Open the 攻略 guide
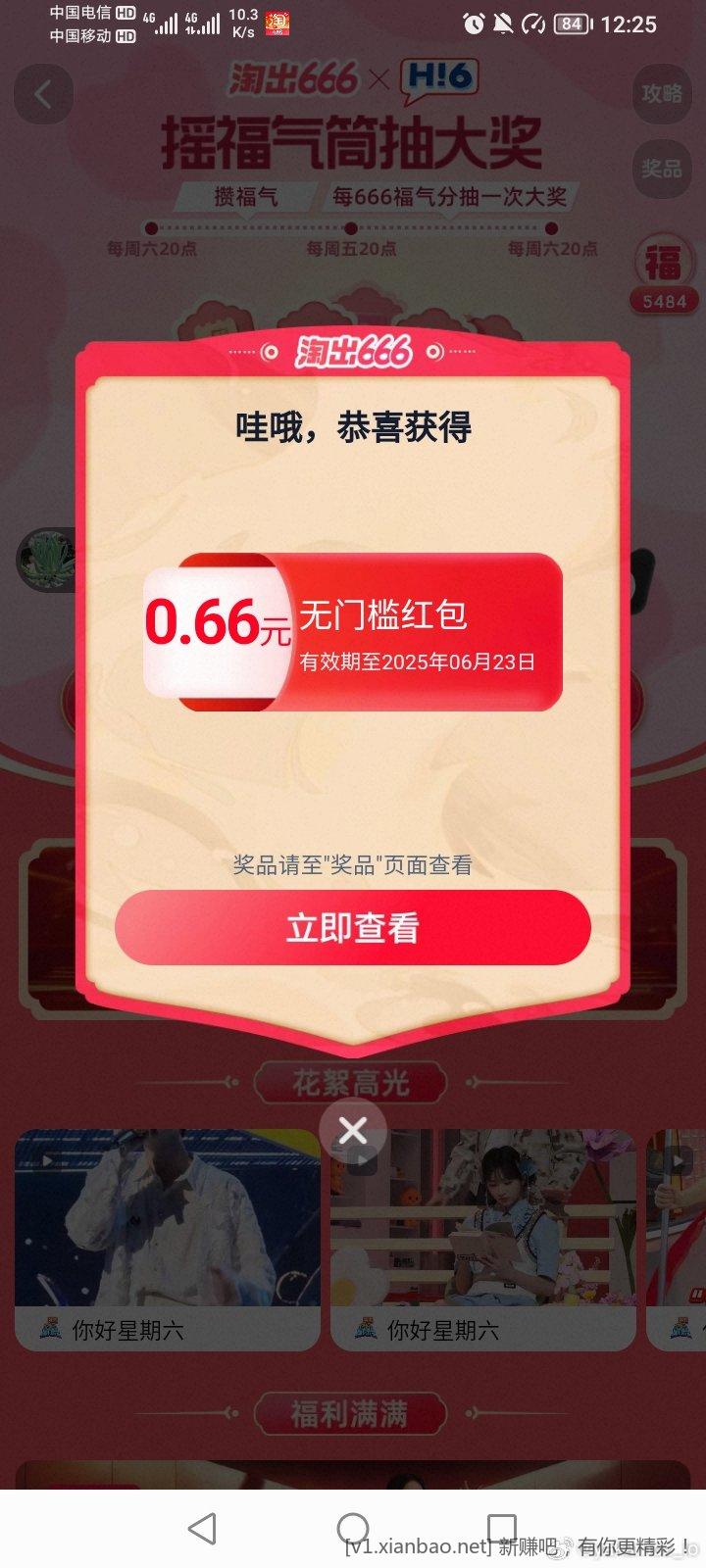Image resolution: width=706 pixels, height=1568 pixels. point(662,94)
